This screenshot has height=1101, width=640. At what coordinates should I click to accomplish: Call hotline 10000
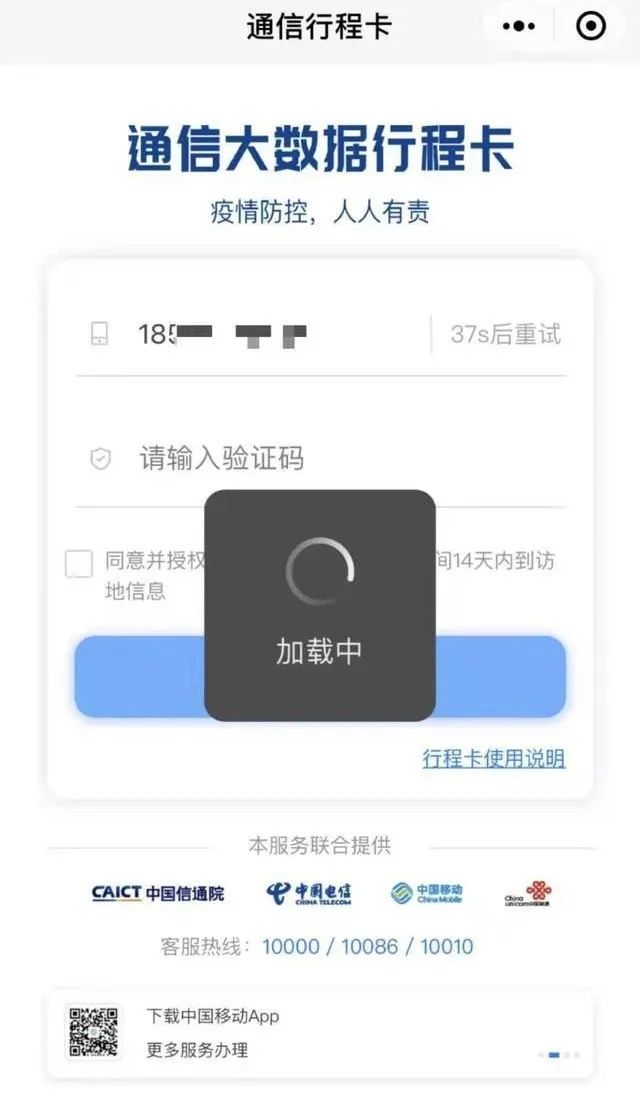tap(290, 947)
